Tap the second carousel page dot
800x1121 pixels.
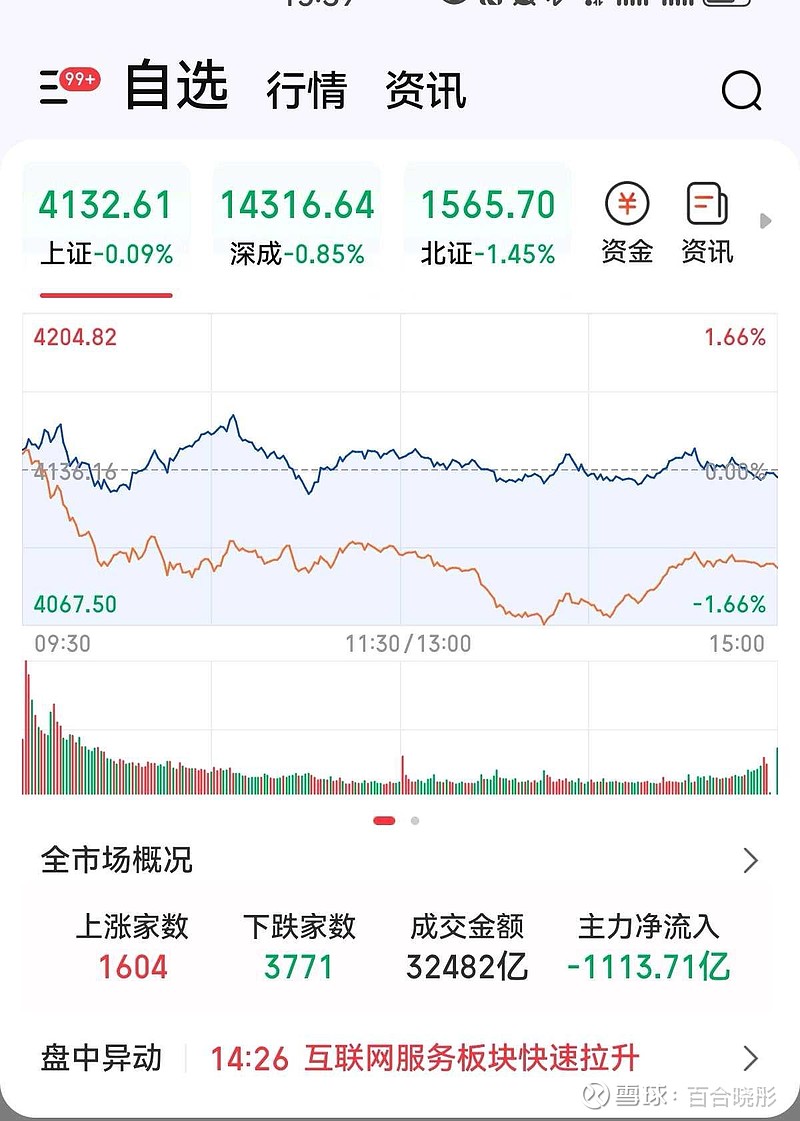(x=412, y=820)
